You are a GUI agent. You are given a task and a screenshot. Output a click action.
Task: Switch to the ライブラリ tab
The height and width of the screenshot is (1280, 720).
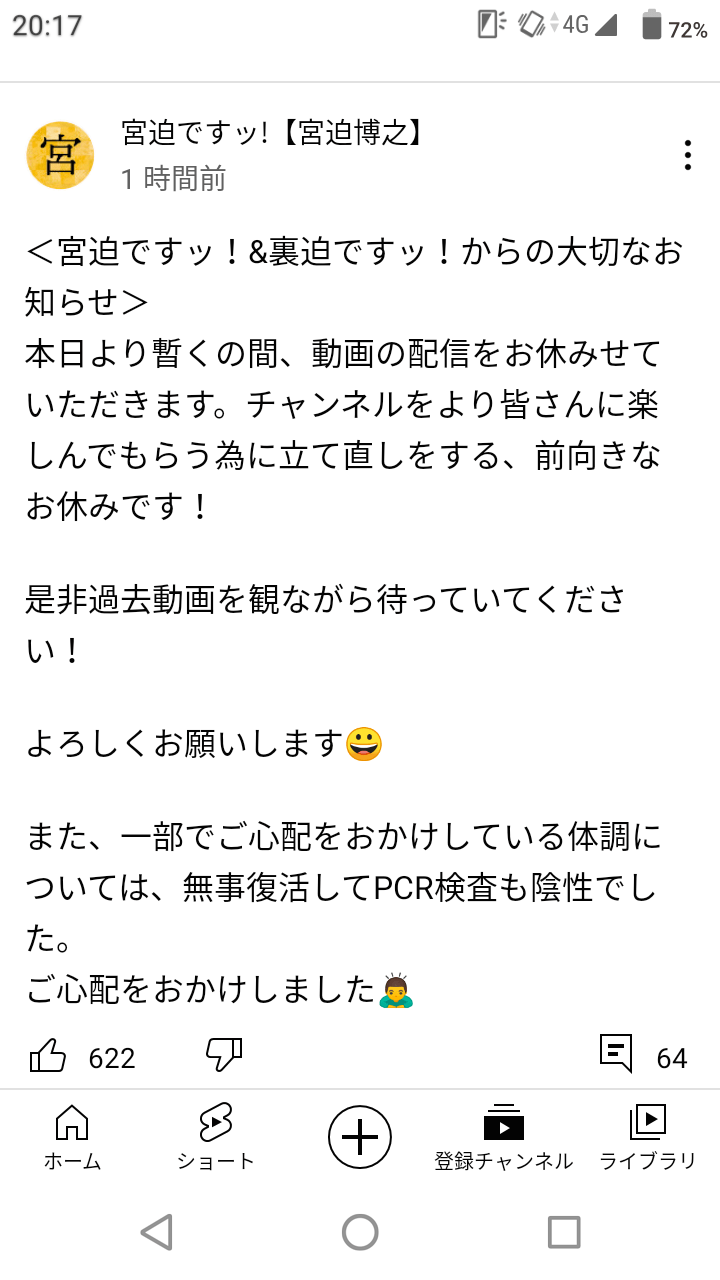click(x=647, y=1136)
